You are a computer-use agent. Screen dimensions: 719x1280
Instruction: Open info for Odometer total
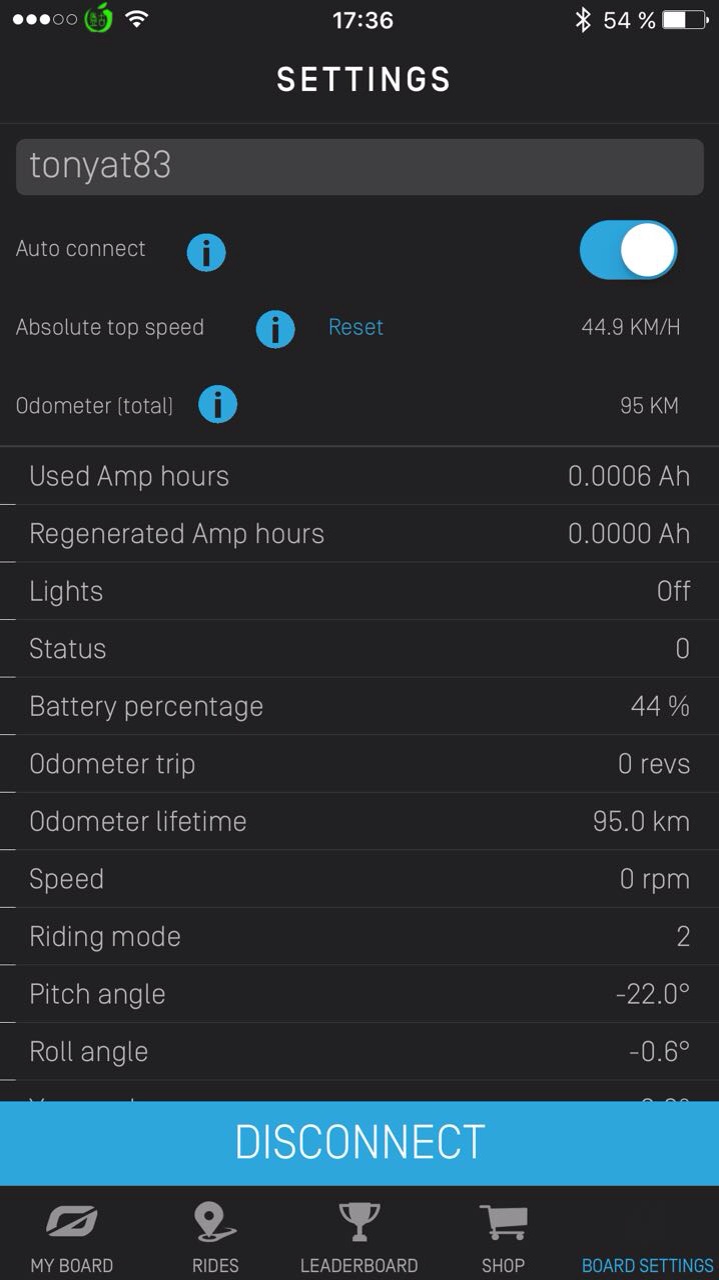pyautogui.click(x=217, y=405)
